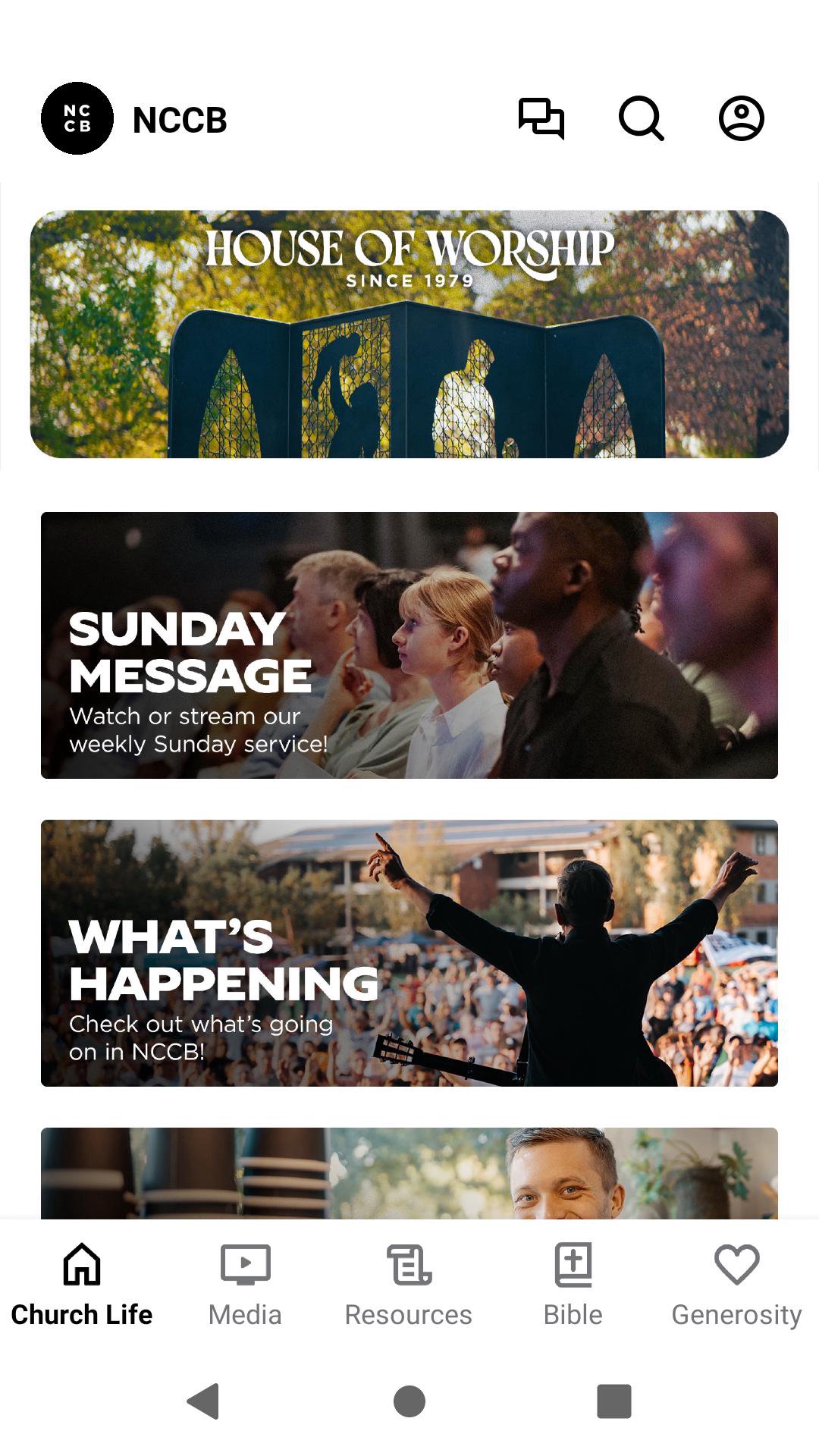Screen dimensions: 819x1456
Task: Tap the search magnifier icon
Action: 642,118
